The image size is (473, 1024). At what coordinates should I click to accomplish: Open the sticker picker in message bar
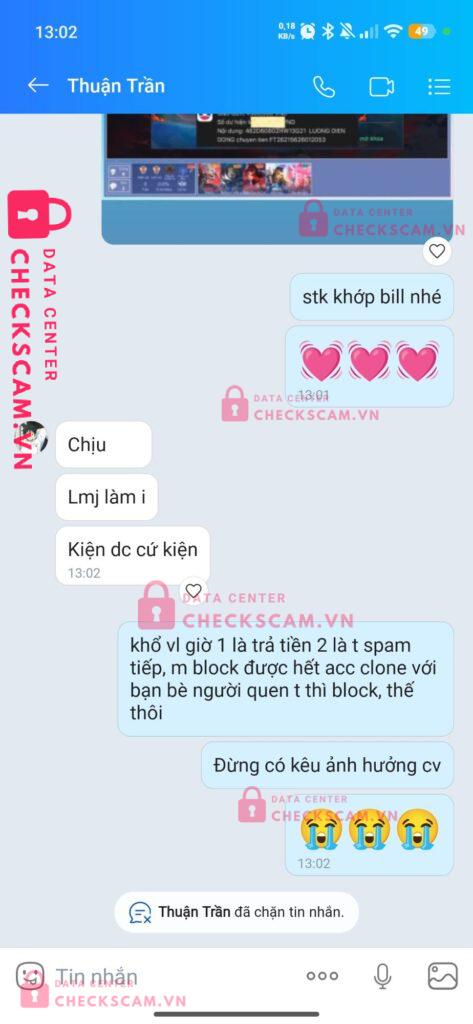pyautogui.click(x=30, y=976)
